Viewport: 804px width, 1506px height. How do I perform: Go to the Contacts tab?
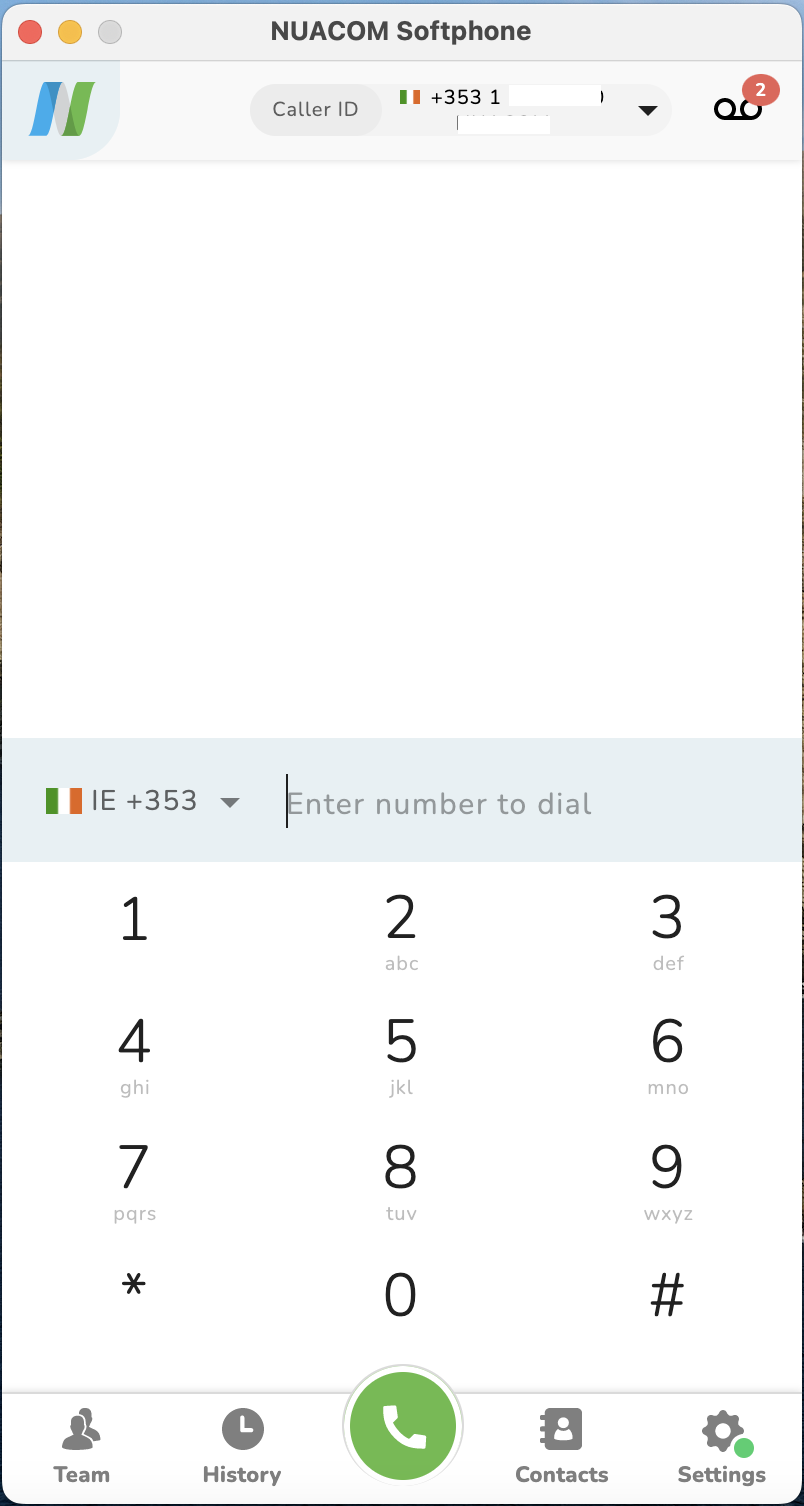(x=562, y=1446)
